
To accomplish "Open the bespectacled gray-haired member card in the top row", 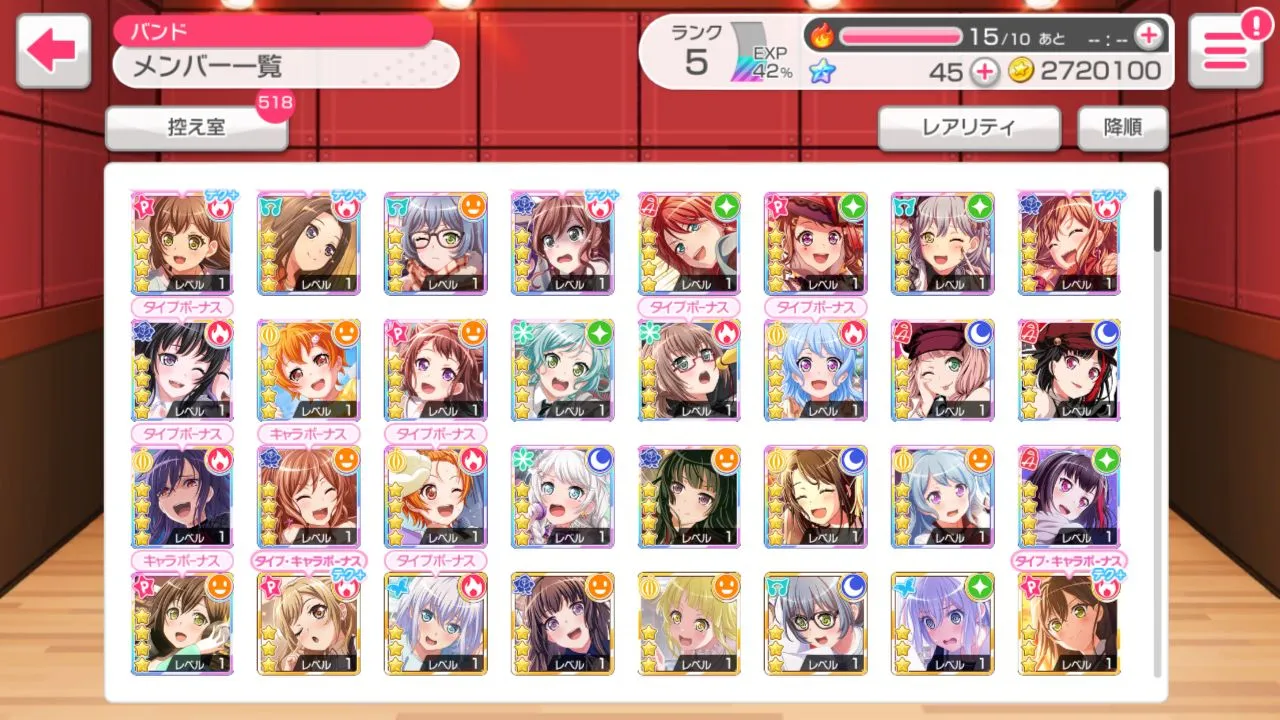I will (436, 244).
